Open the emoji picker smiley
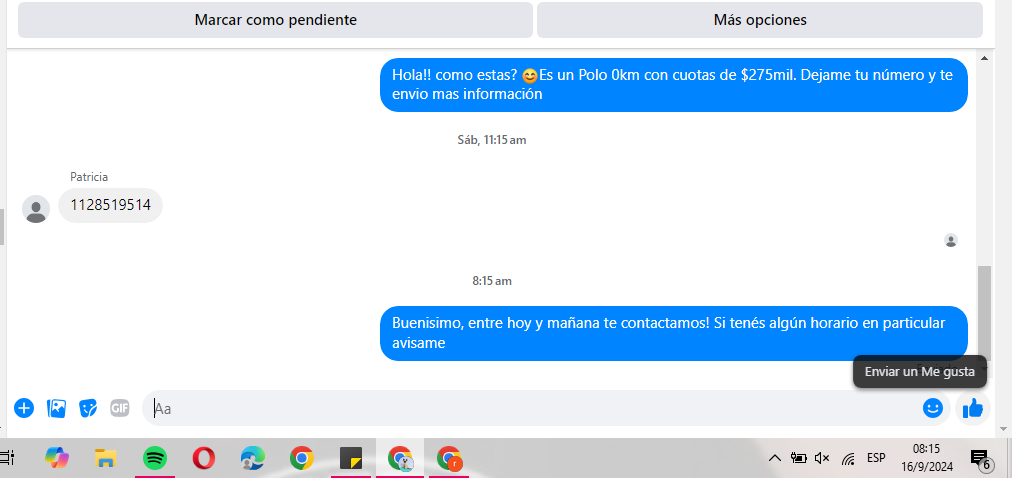1012x478 pixels. [x=933, y=408]
